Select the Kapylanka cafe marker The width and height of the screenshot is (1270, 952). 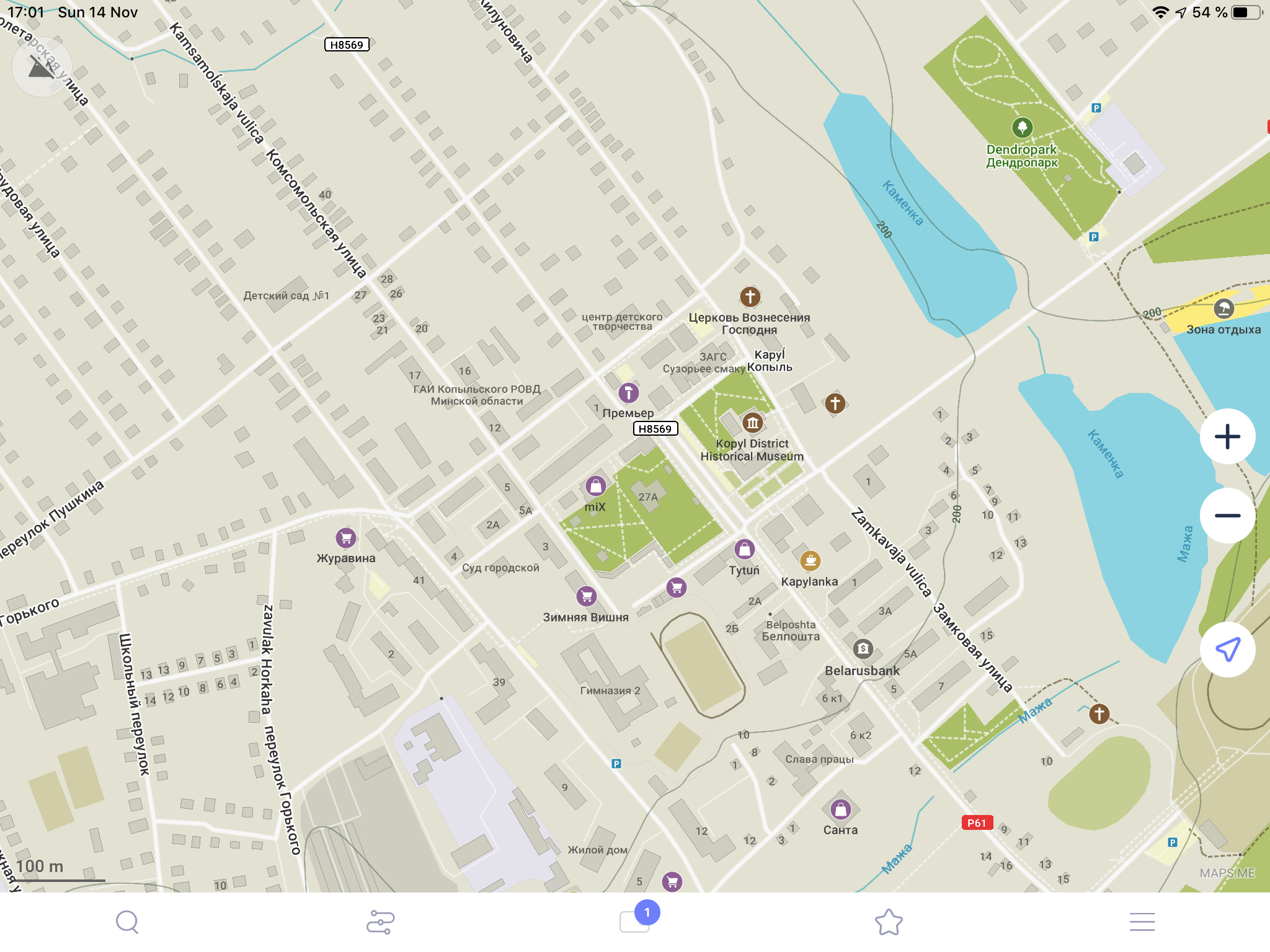tap(810, 561)
